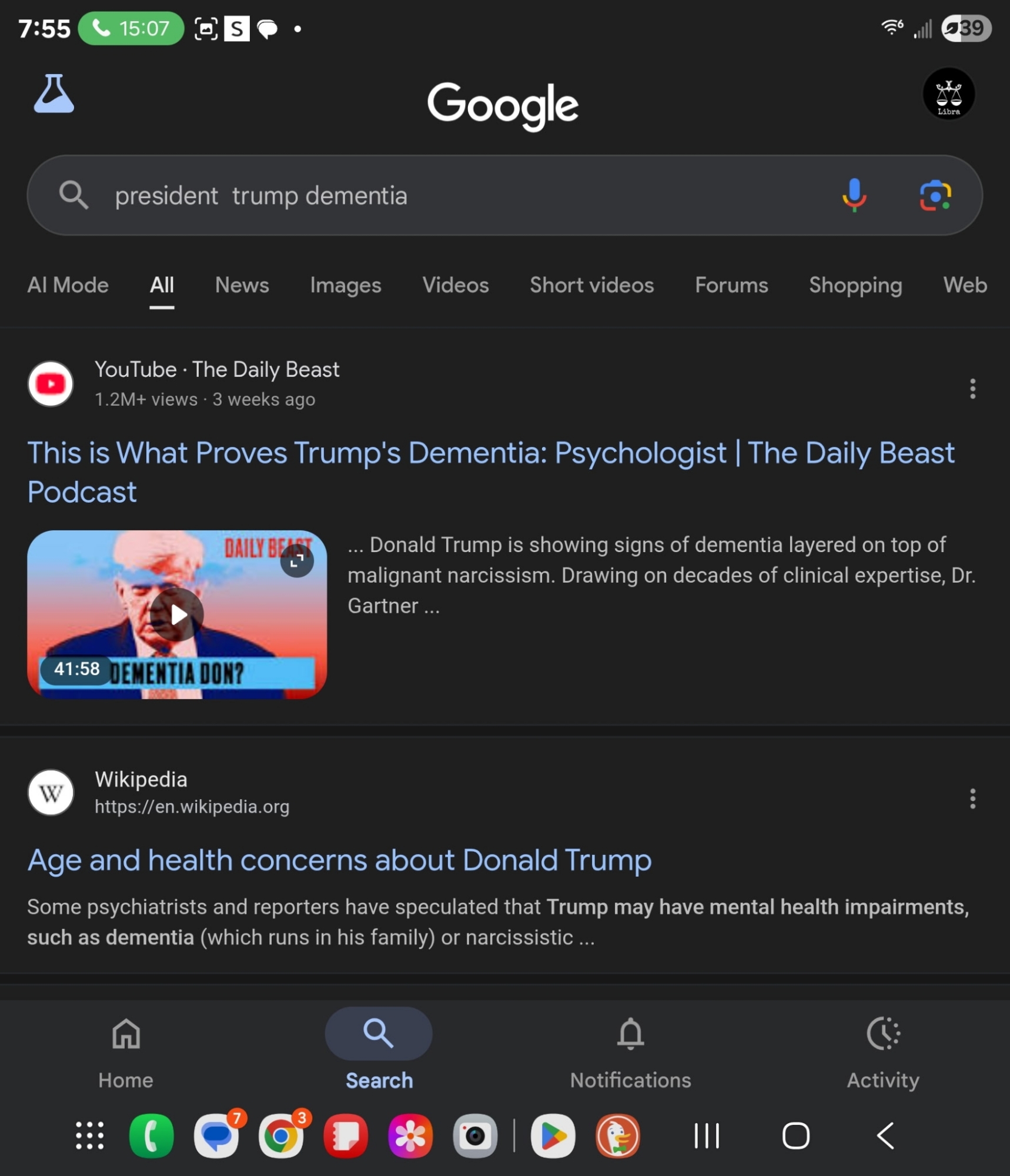Open the Libra profile avatar
Image resolution: width=1010 pixels, height=1176 pixels.
click(x=948, y=94)
